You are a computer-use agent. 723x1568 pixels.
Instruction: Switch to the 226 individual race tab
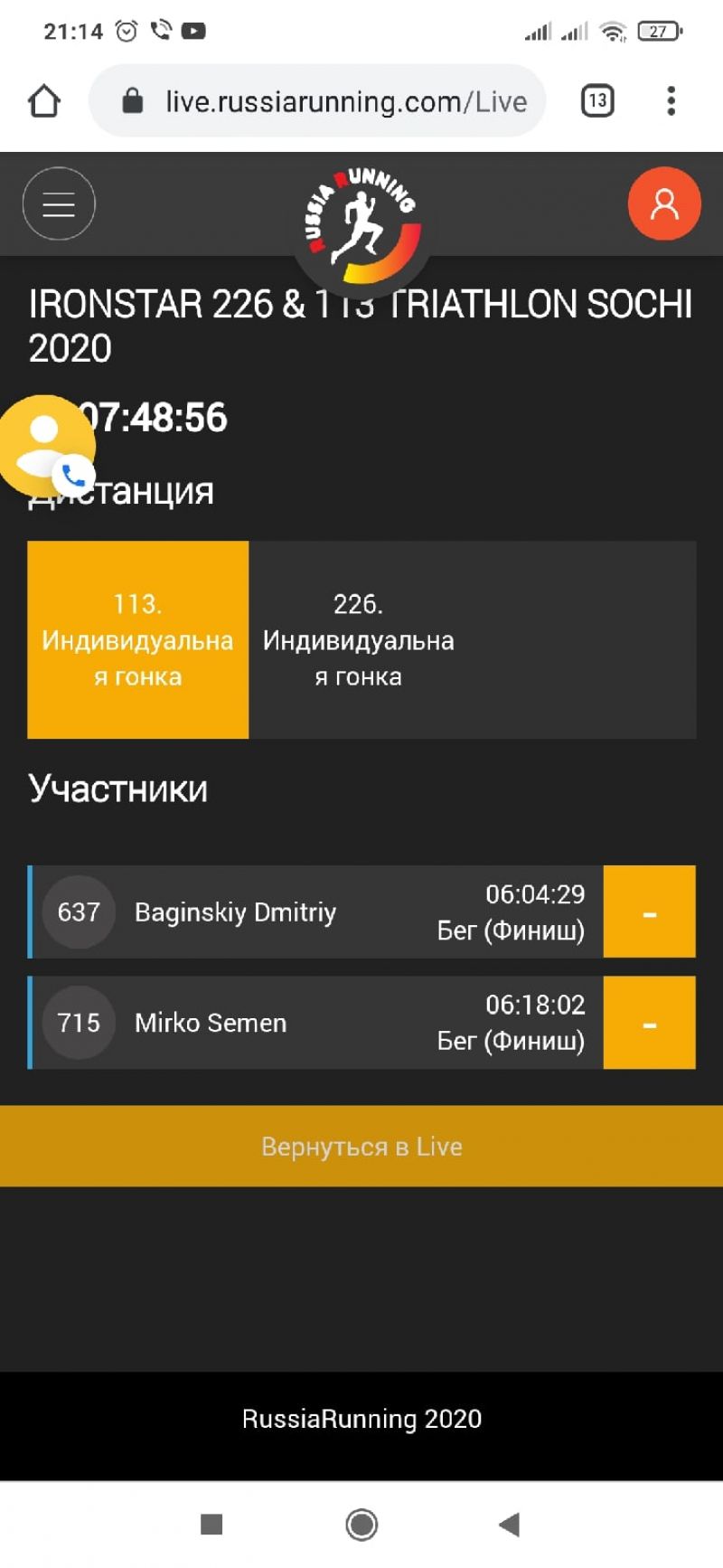point(359,640)
